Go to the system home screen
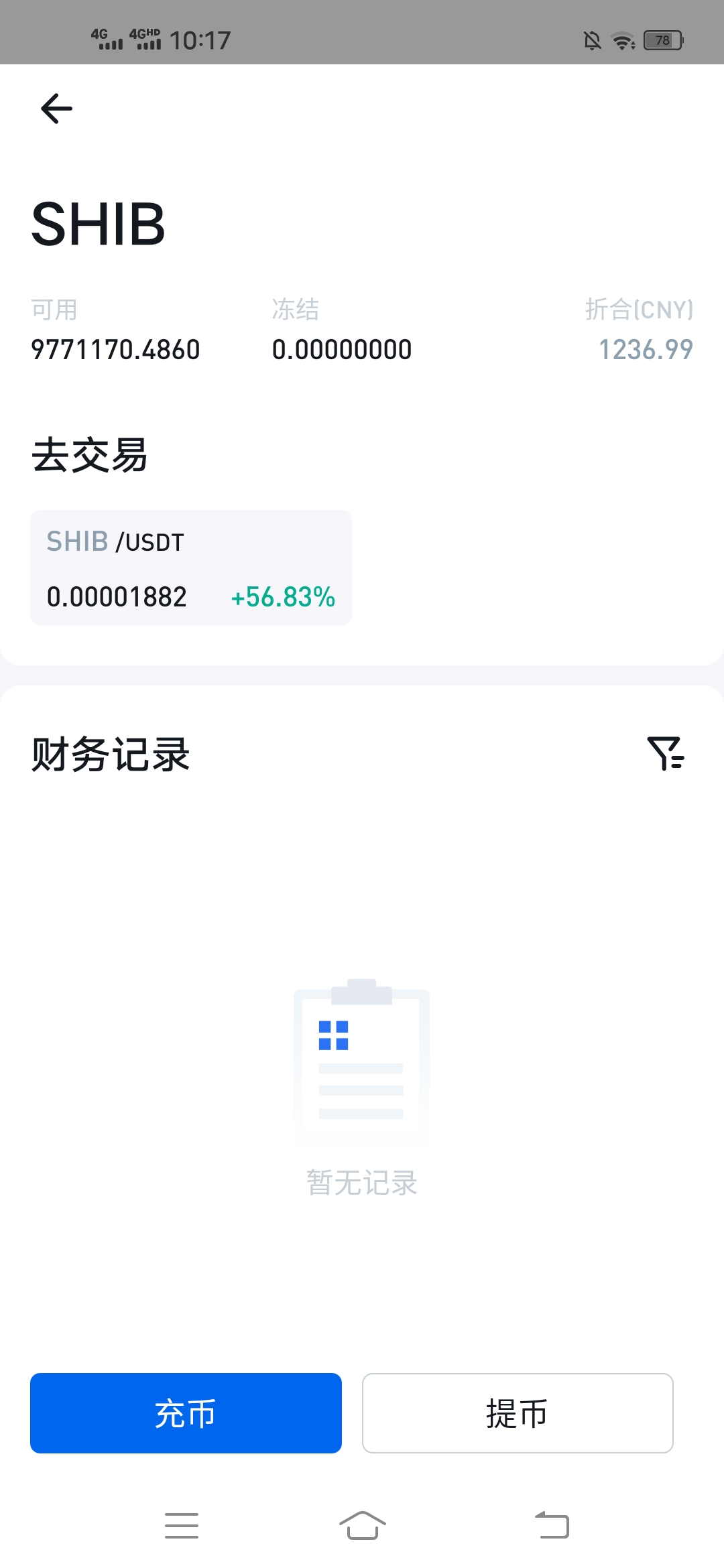 point(363,1526)
